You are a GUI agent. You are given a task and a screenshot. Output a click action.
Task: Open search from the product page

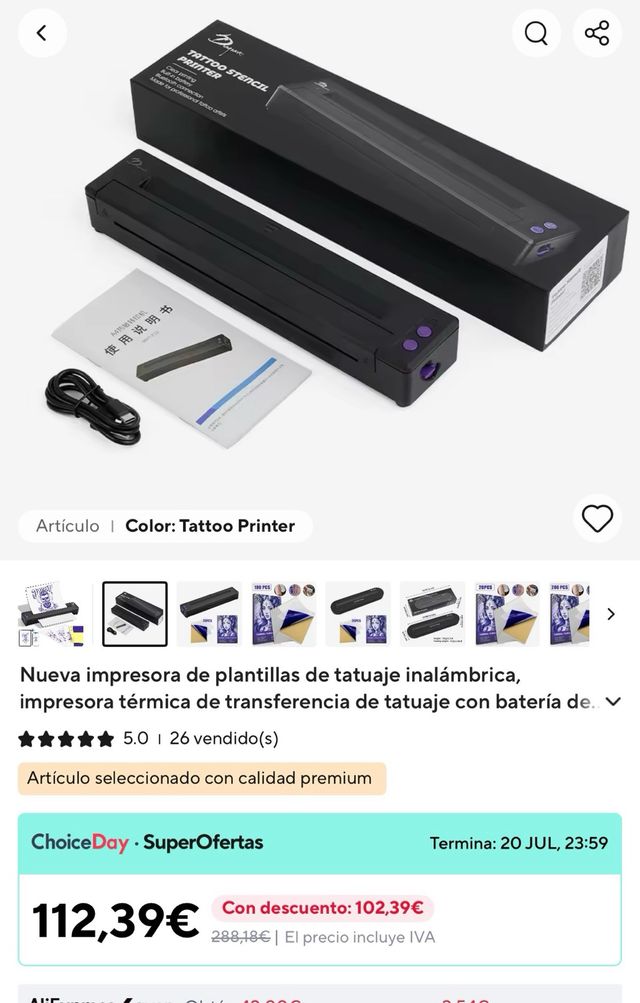pos(536,33)
